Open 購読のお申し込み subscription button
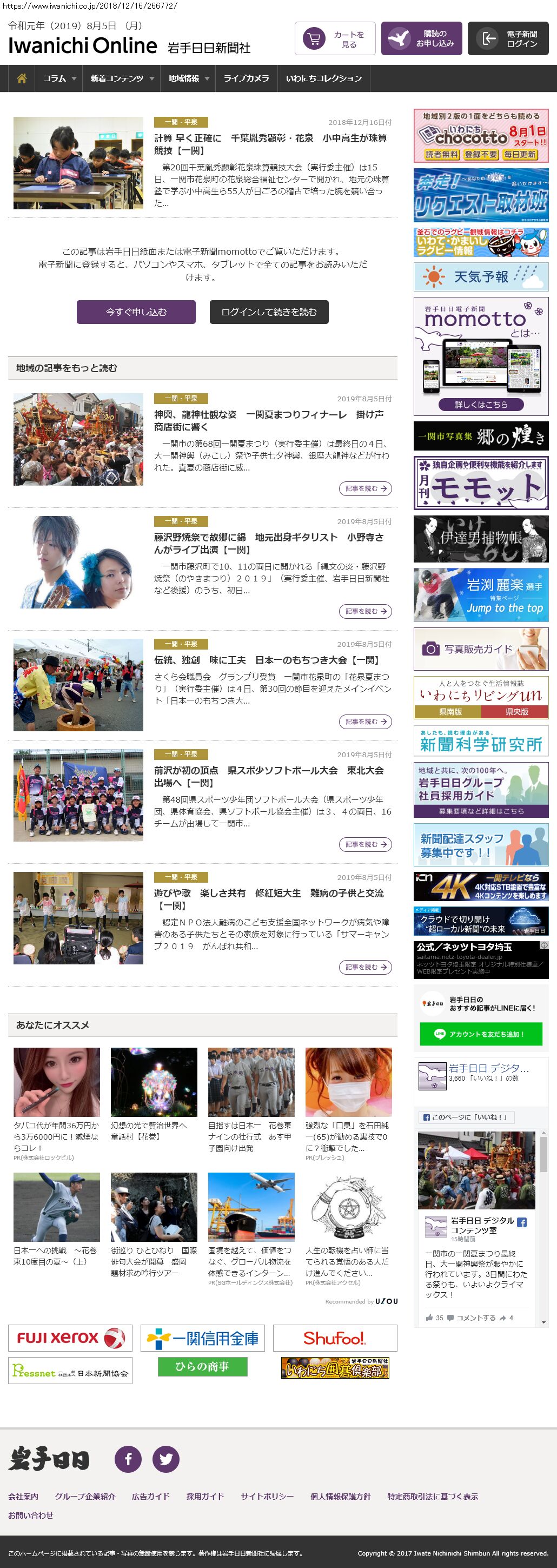 421,39
